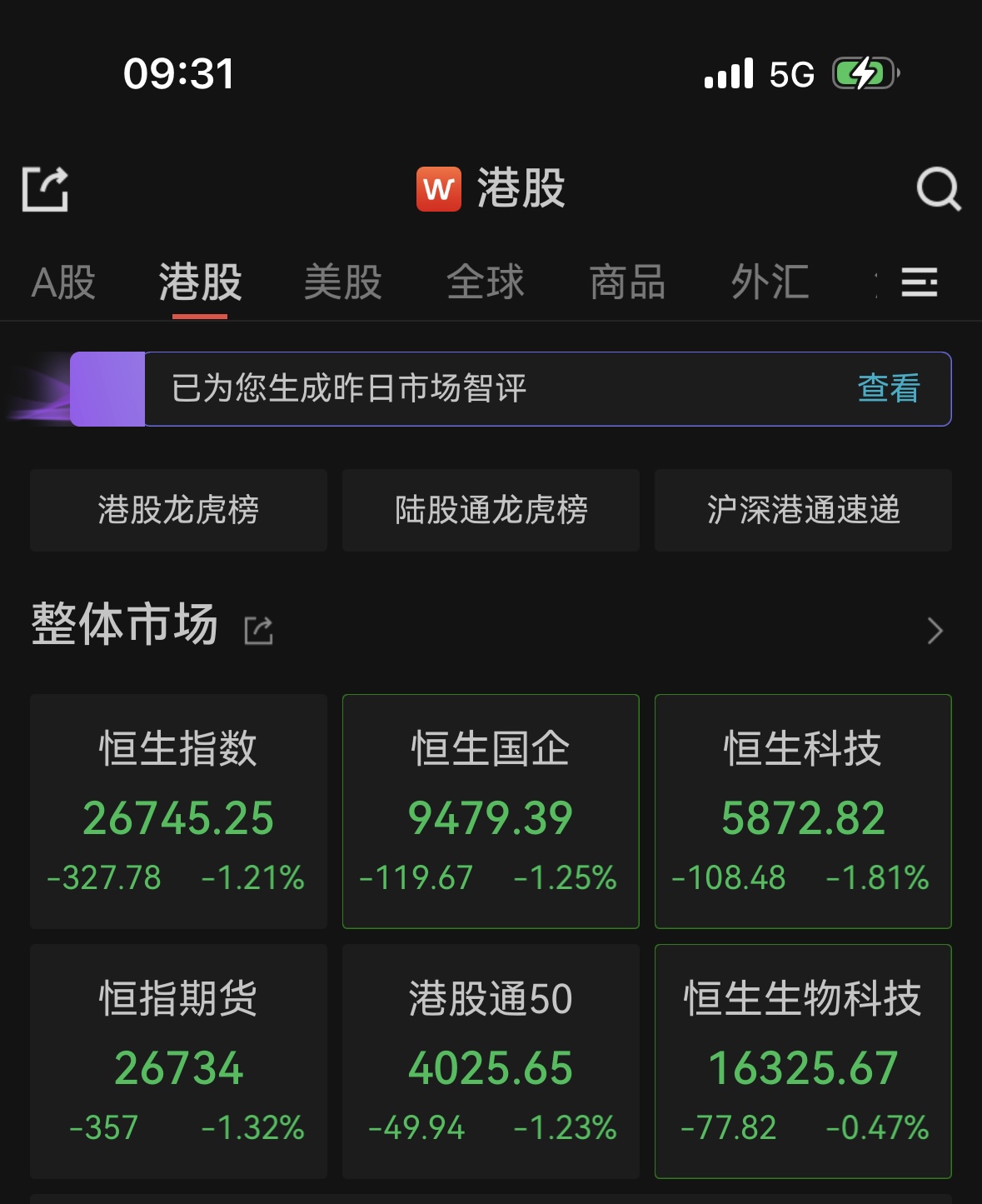Open the 恒生生物科技 card
Image resolution: width=982 pixels, height=1204 pixels.
coord(803,1061)
